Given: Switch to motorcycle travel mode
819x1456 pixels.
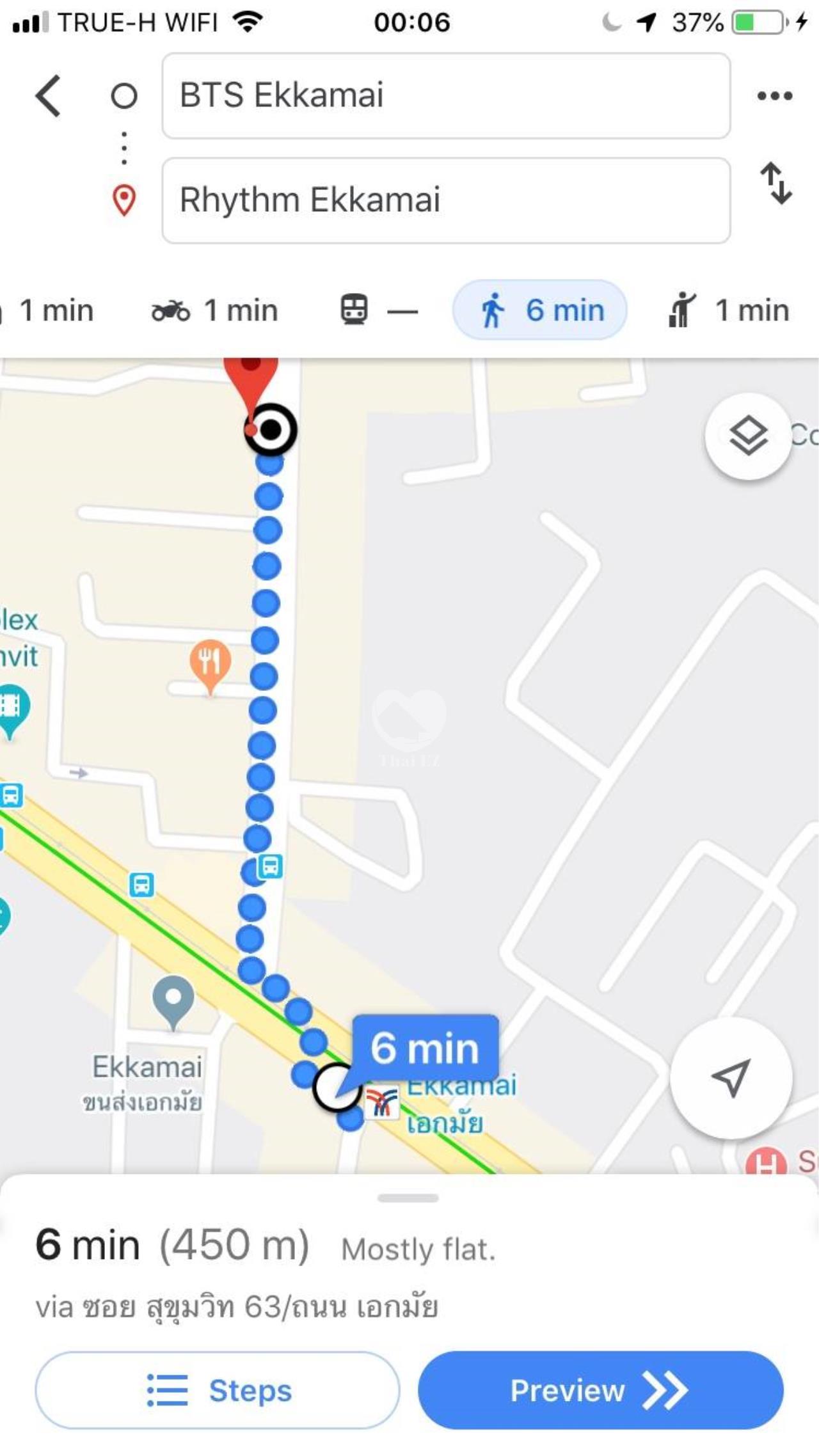Looking at the screenshot, I should [214, 311].
